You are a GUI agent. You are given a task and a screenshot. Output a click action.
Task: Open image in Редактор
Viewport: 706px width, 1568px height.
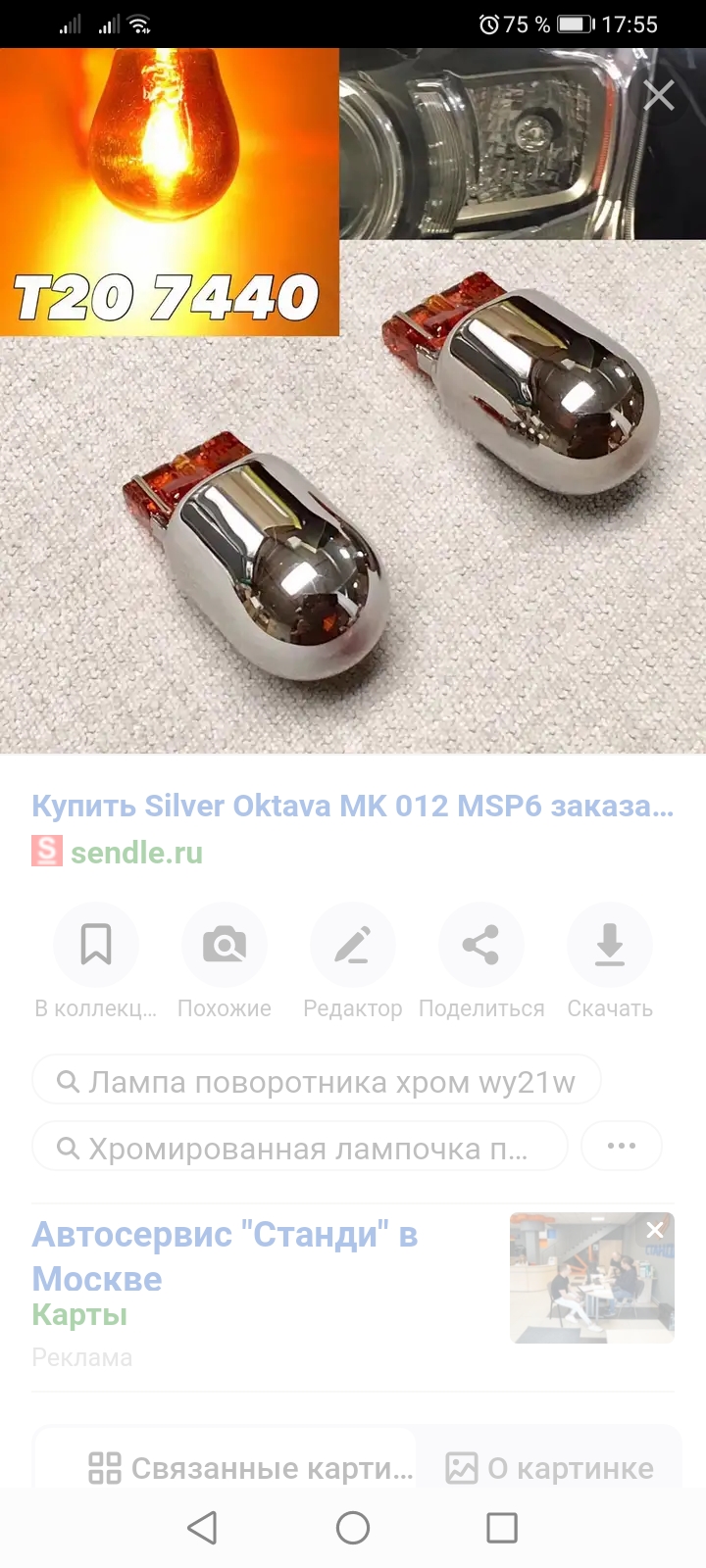pyautogui.click(x=352, y=945)
